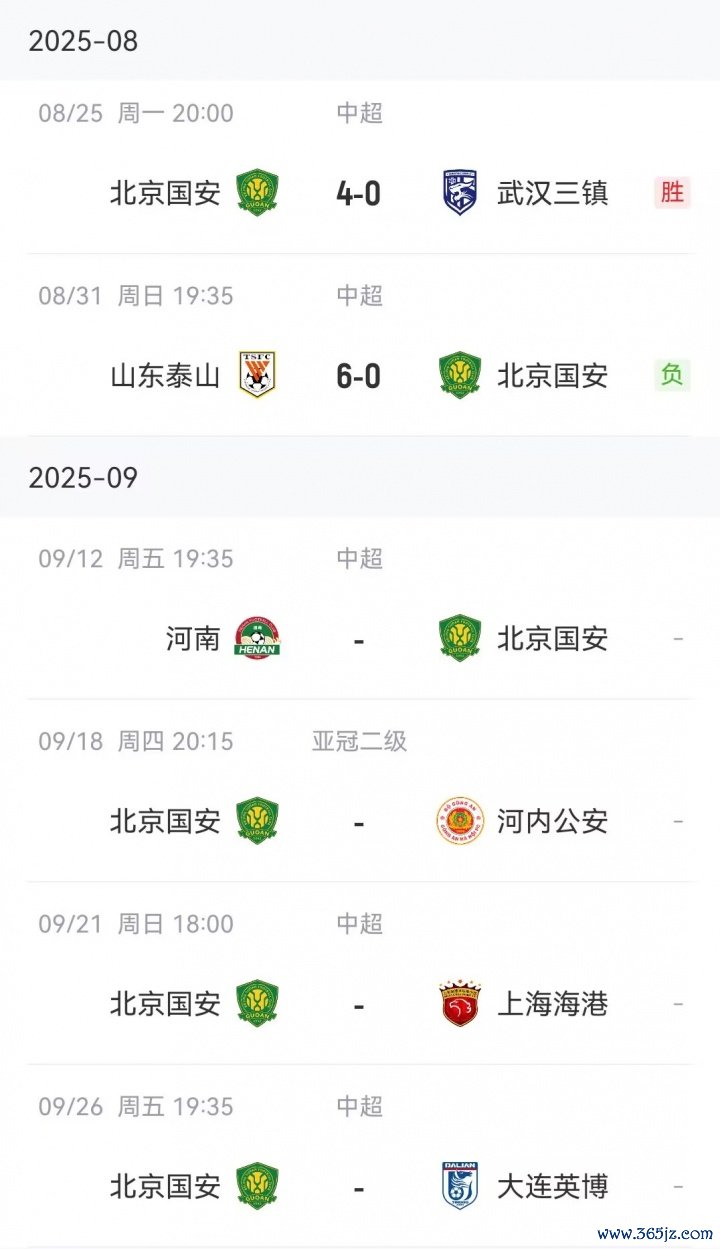View the 08/31 山东泰山 6-0 match details

coord(358,375)
